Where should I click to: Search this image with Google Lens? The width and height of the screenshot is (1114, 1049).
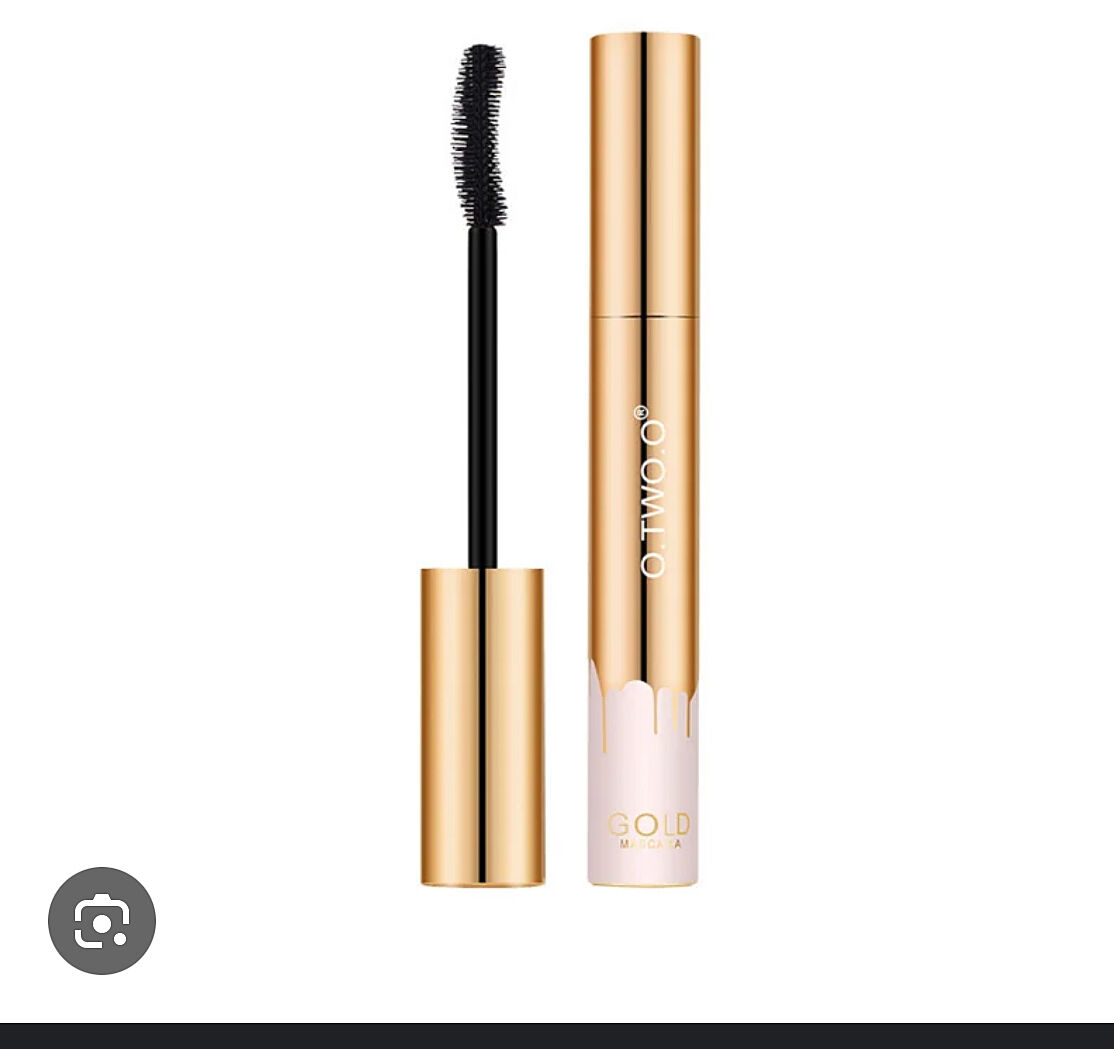[x=102, y=920]
